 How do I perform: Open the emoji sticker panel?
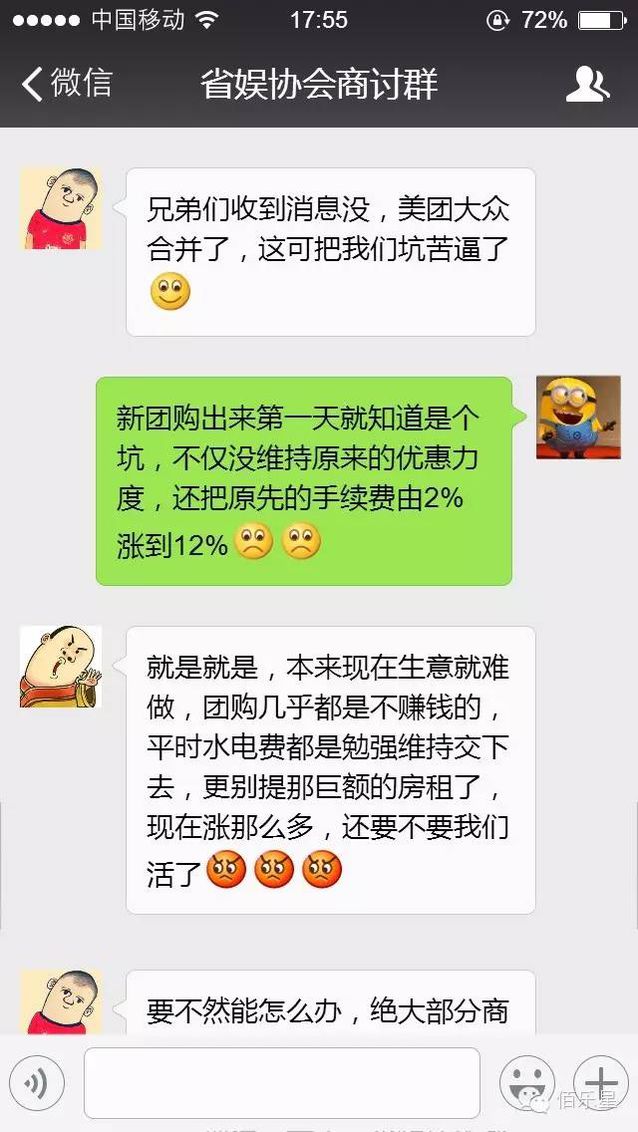click(x=526, y=1083)
